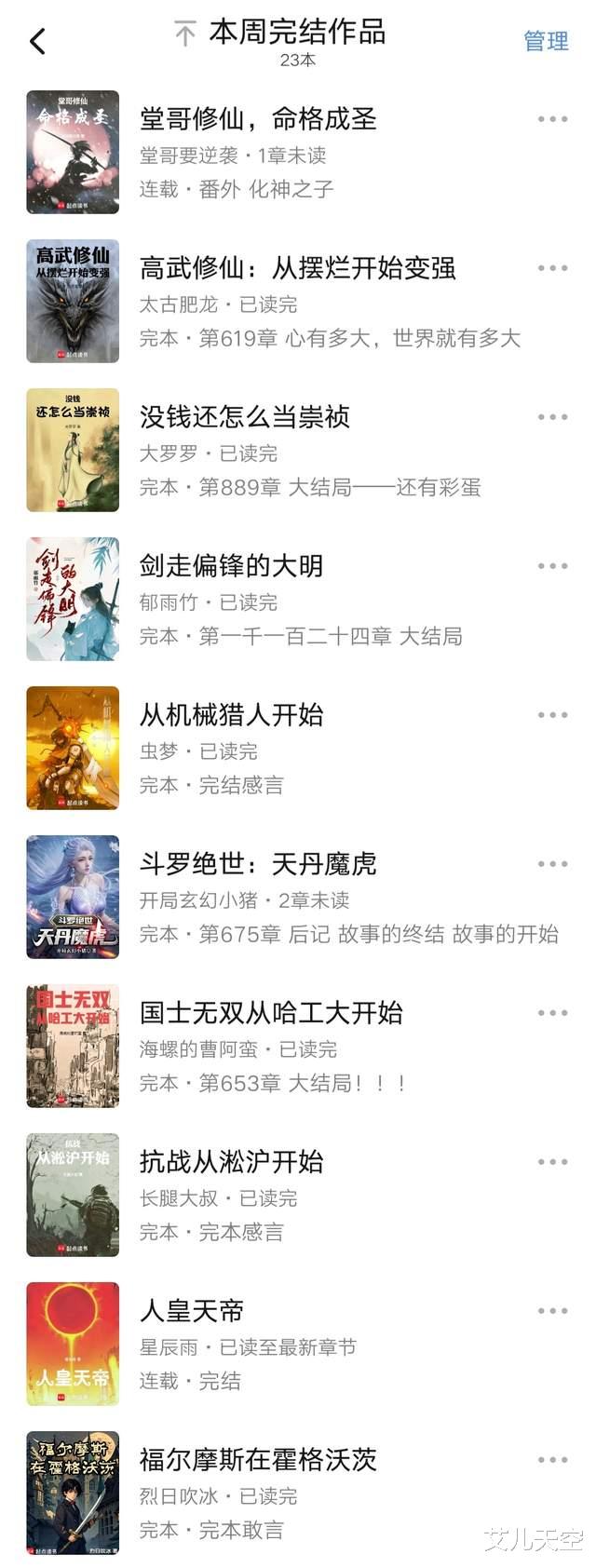Tap the cover of 斗罗绝世：天丹魔虎
Screen dimensions: 596x1568
pos(73,897)
